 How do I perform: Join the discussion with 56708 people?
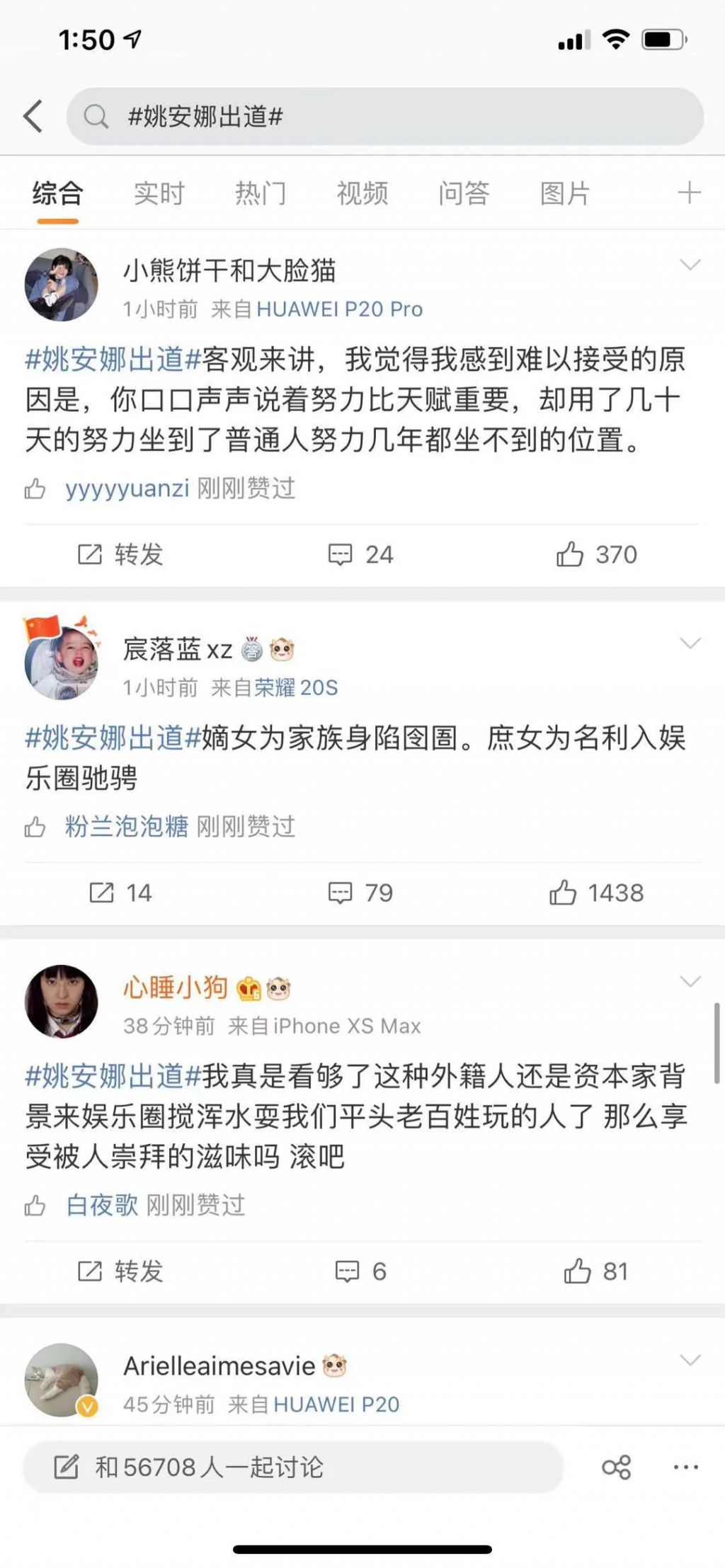click(x=292, y=1467)
